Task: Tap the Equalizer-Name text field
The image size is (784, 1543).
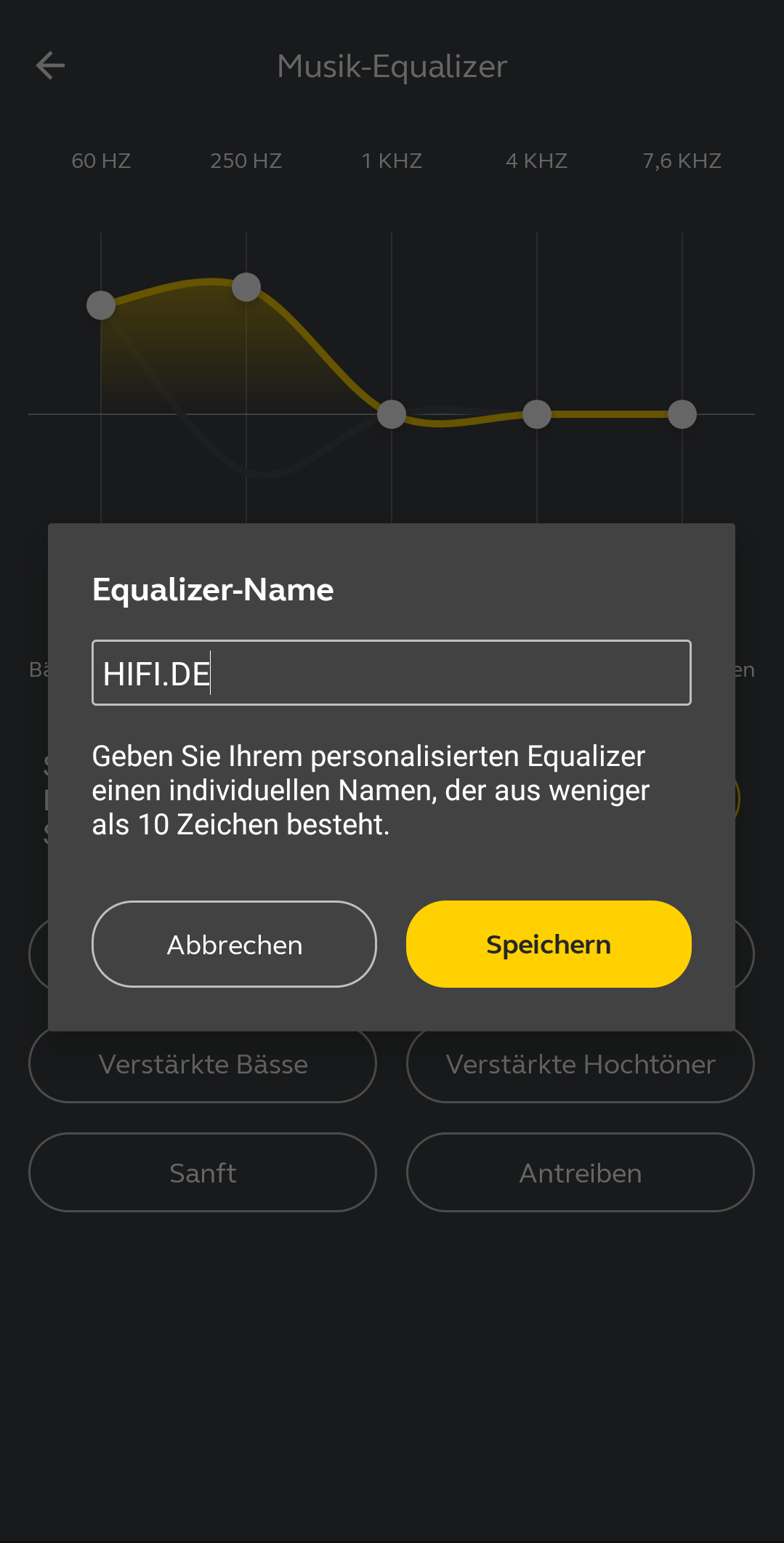Action: pos(391,672)
